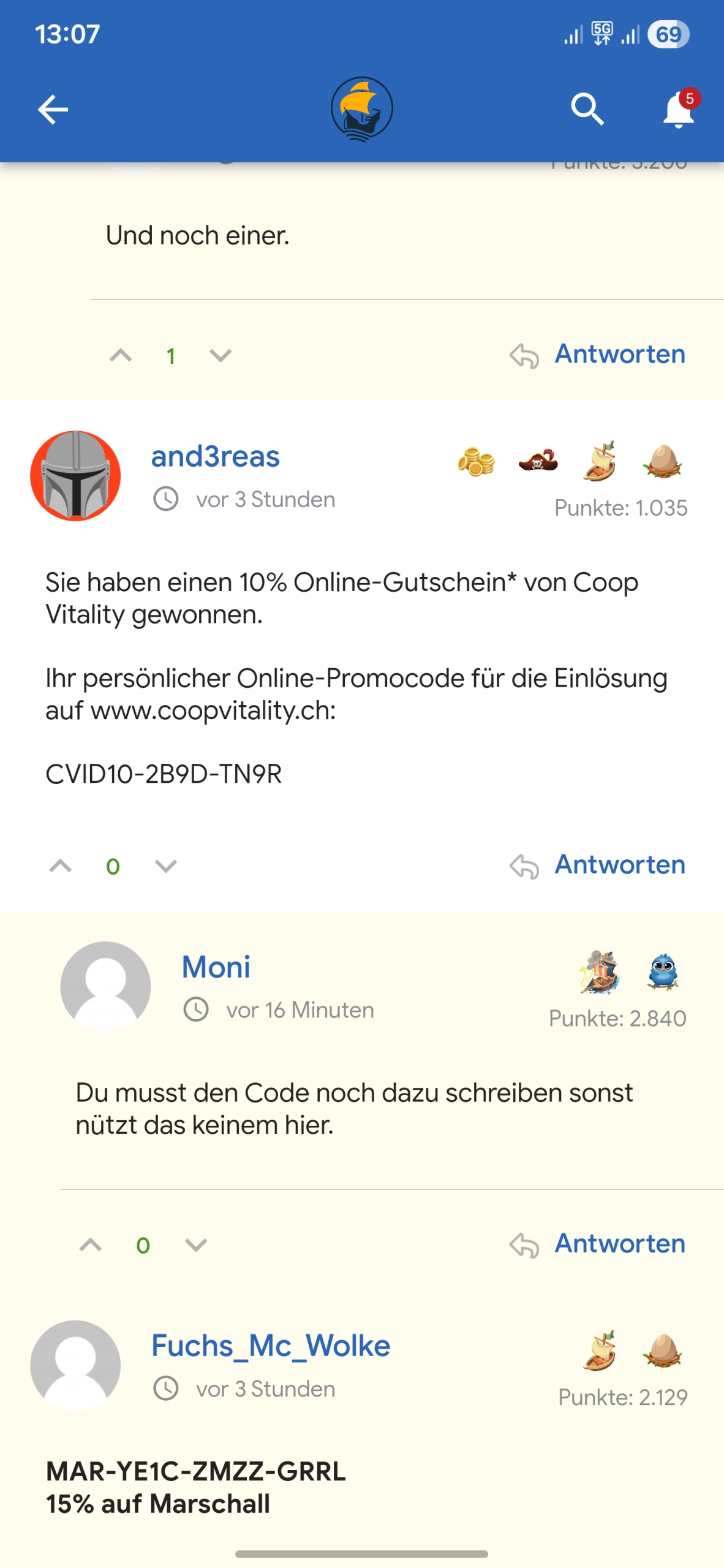Upvote and3reas's Coop Vitality comment
Image resolution: width=724 pixels, height=1568 pixels.
tap(60, 865)
